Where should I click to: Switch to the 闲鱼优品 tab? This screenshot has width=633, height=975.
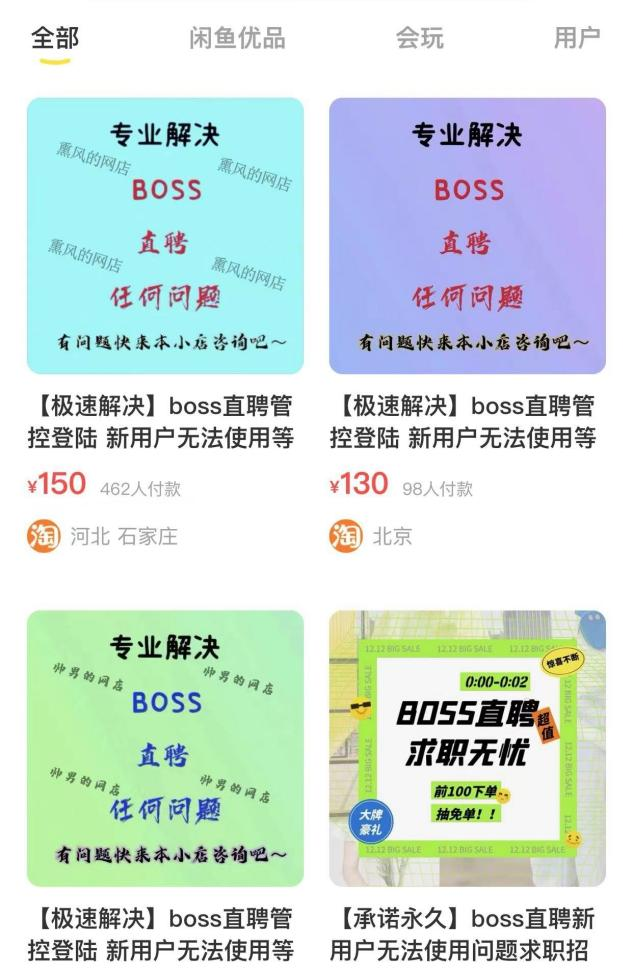237,38
